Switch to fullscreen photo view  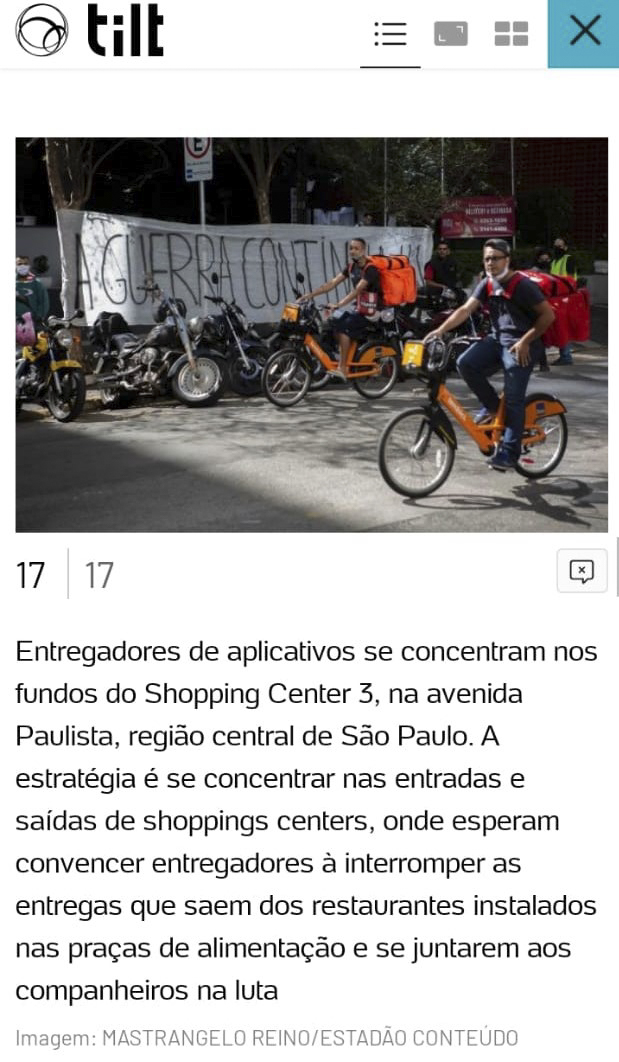[451, 34]
